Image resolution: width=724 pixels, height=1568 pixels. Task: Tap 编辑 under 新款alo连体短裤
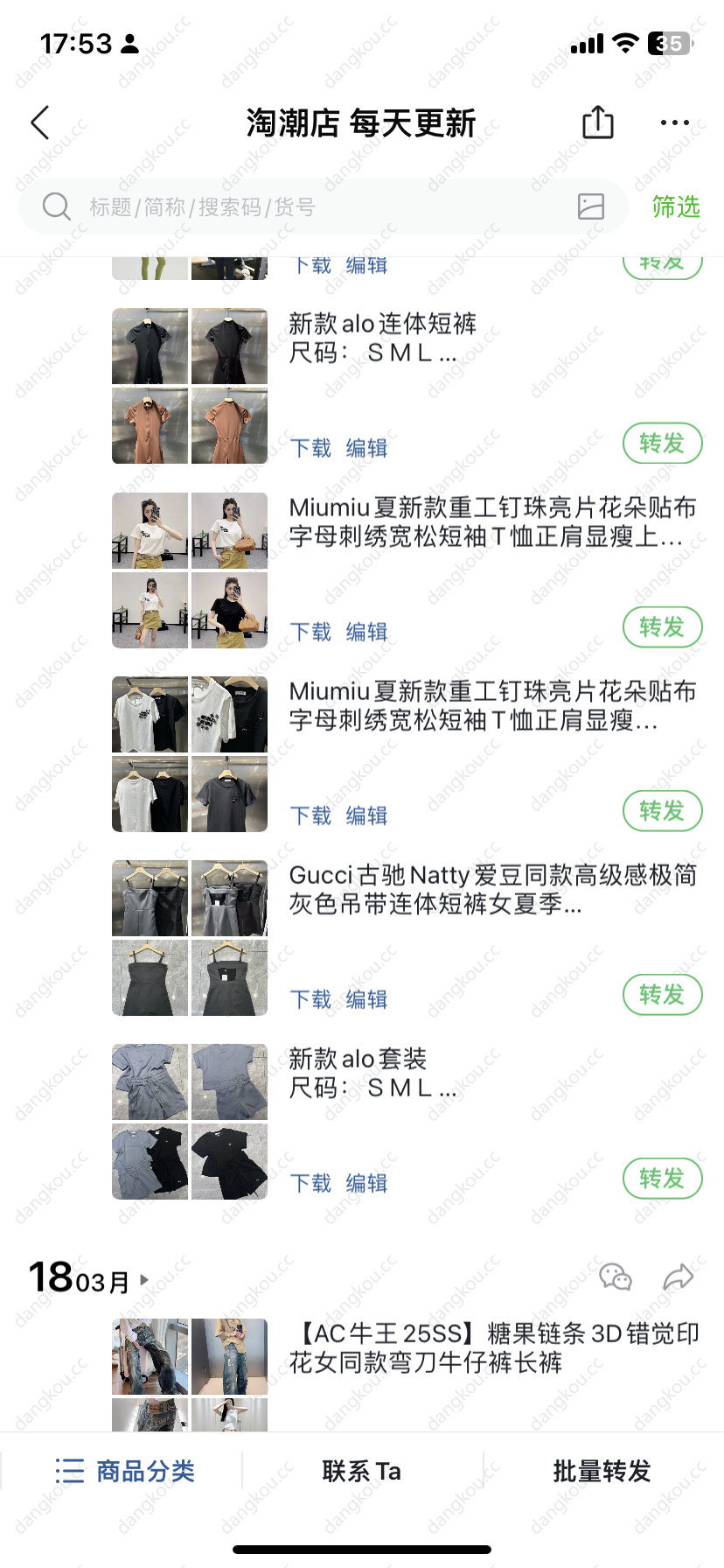pos(366,448)
